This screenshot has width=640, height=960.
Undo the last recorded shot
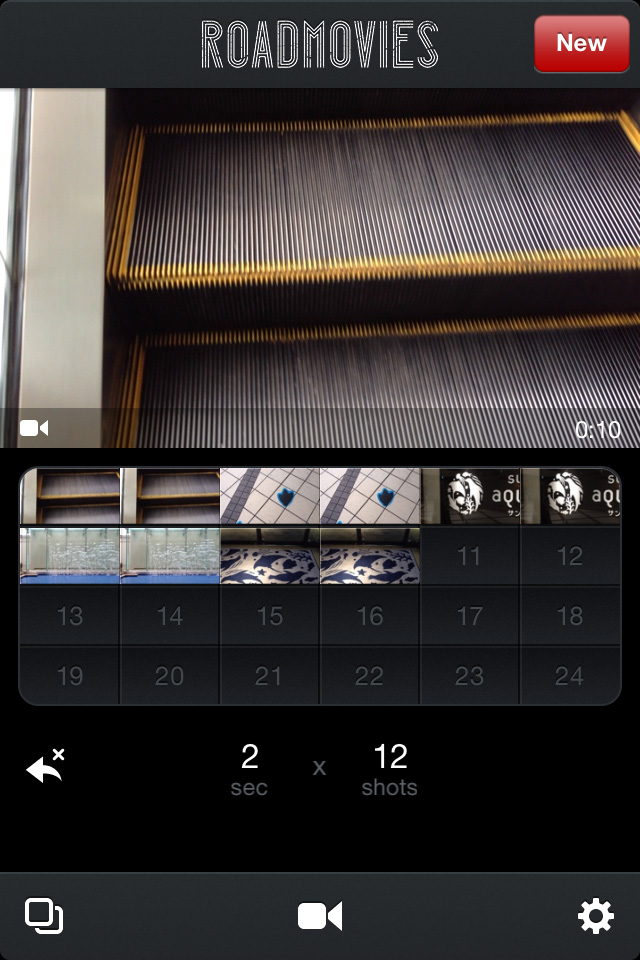(x=45, y=767)
